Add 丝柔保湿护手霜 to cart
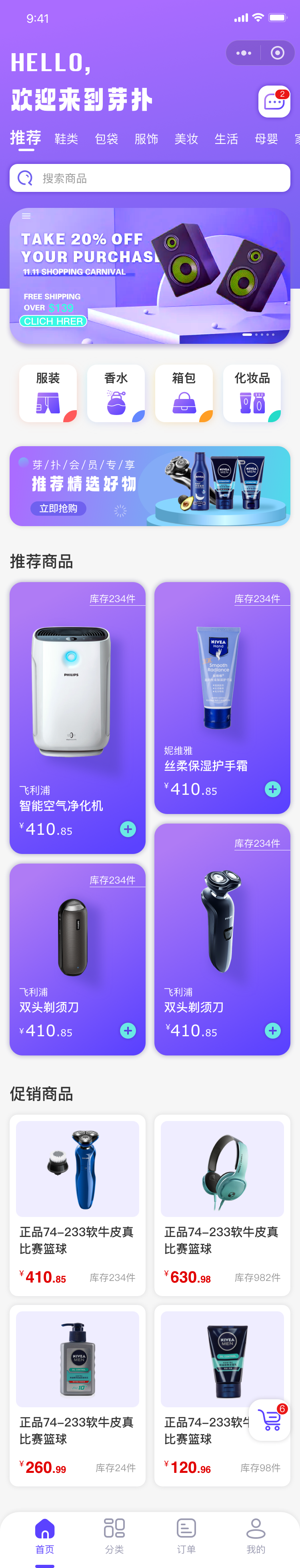300x1568 pixels. (273, 789)
